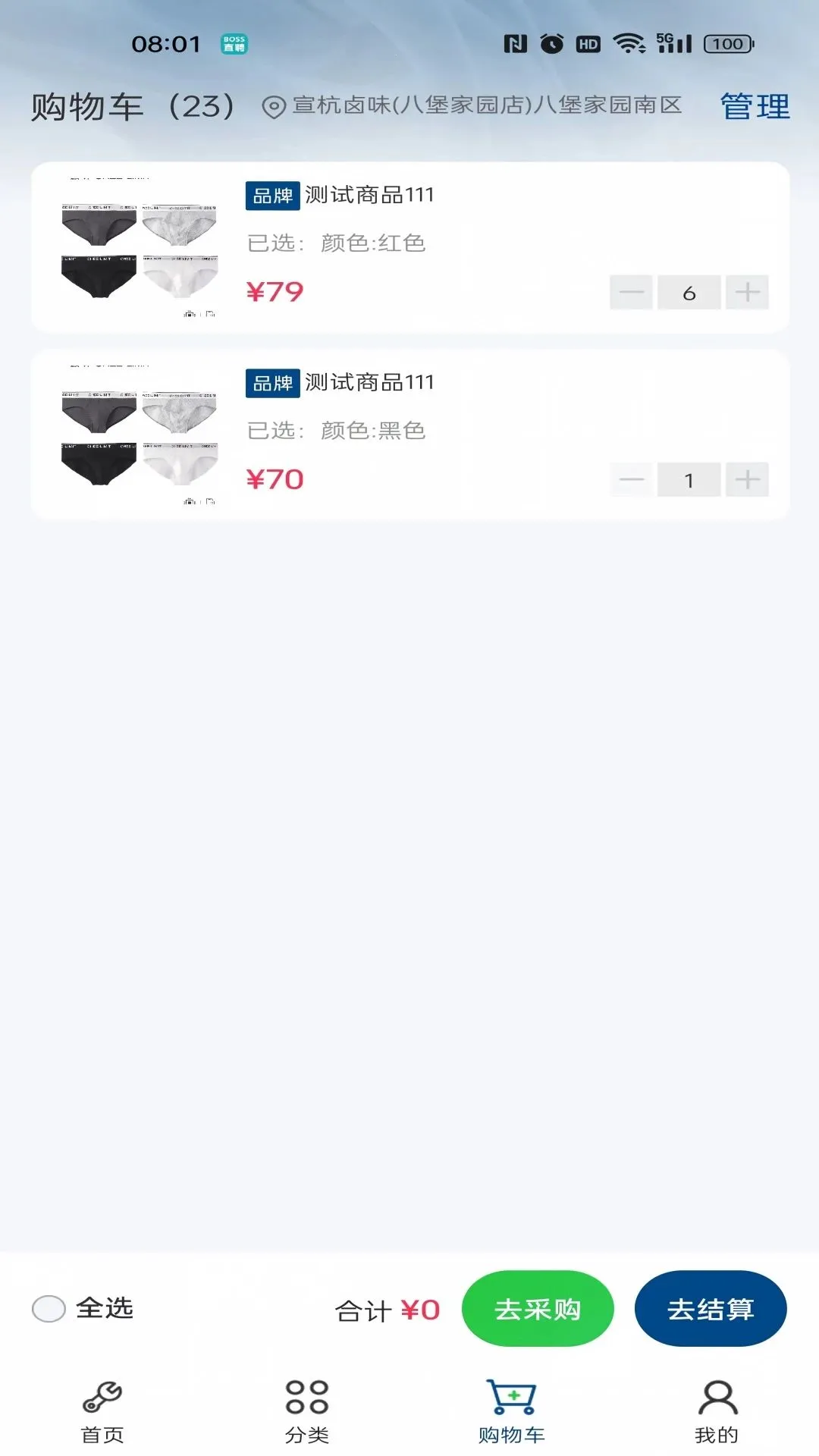Edit the quantity field showing 6
This screenshot has width=819, height=1456.
[x=689, y=292]
